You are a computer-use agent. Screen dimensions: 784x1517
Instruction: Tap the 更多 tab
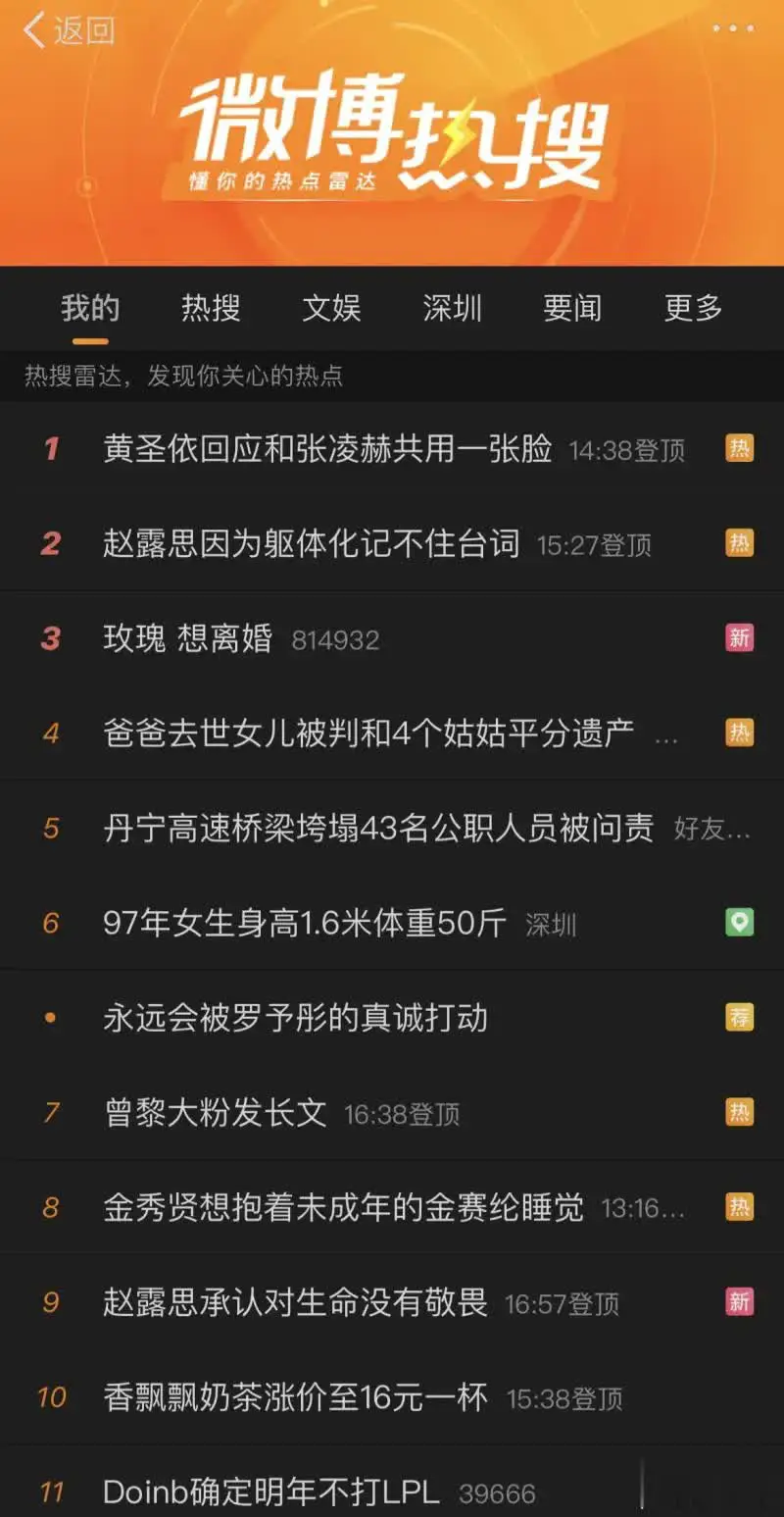[x=693, y=308]
